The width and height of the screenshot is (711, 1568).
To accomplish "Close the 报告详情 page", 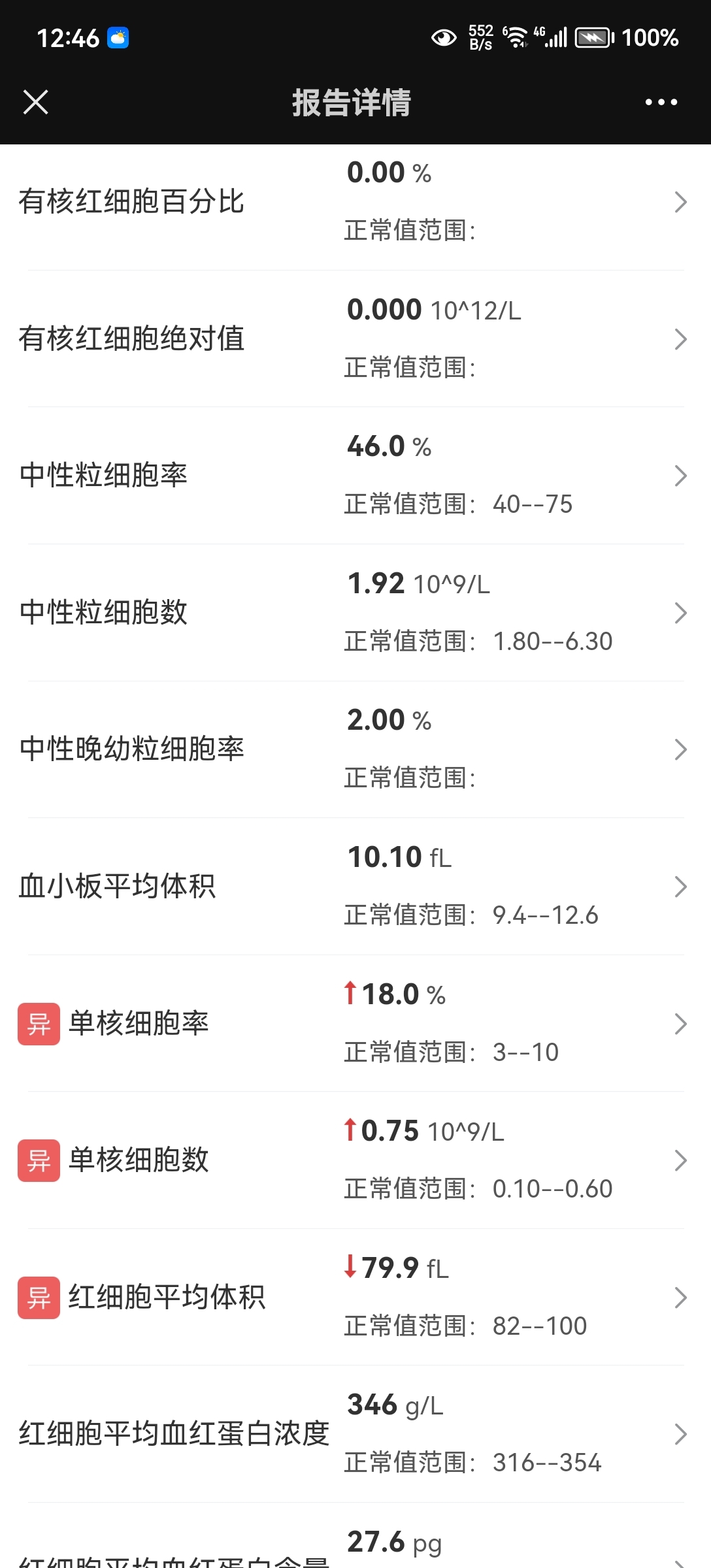I will click(36, 102).
